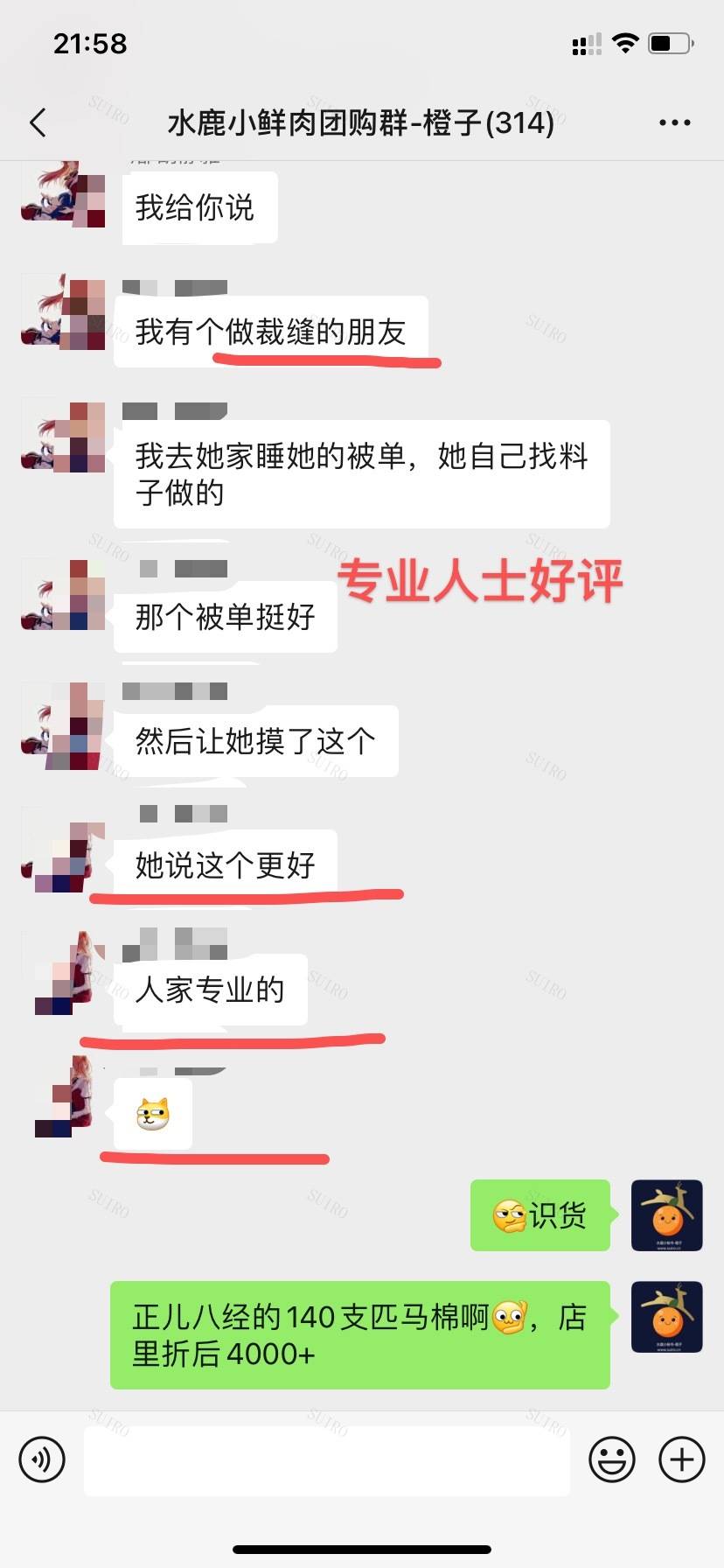The image size is (724, 1568).
Task: View profile of 人家专业的 sender
Action: (64, 971)
